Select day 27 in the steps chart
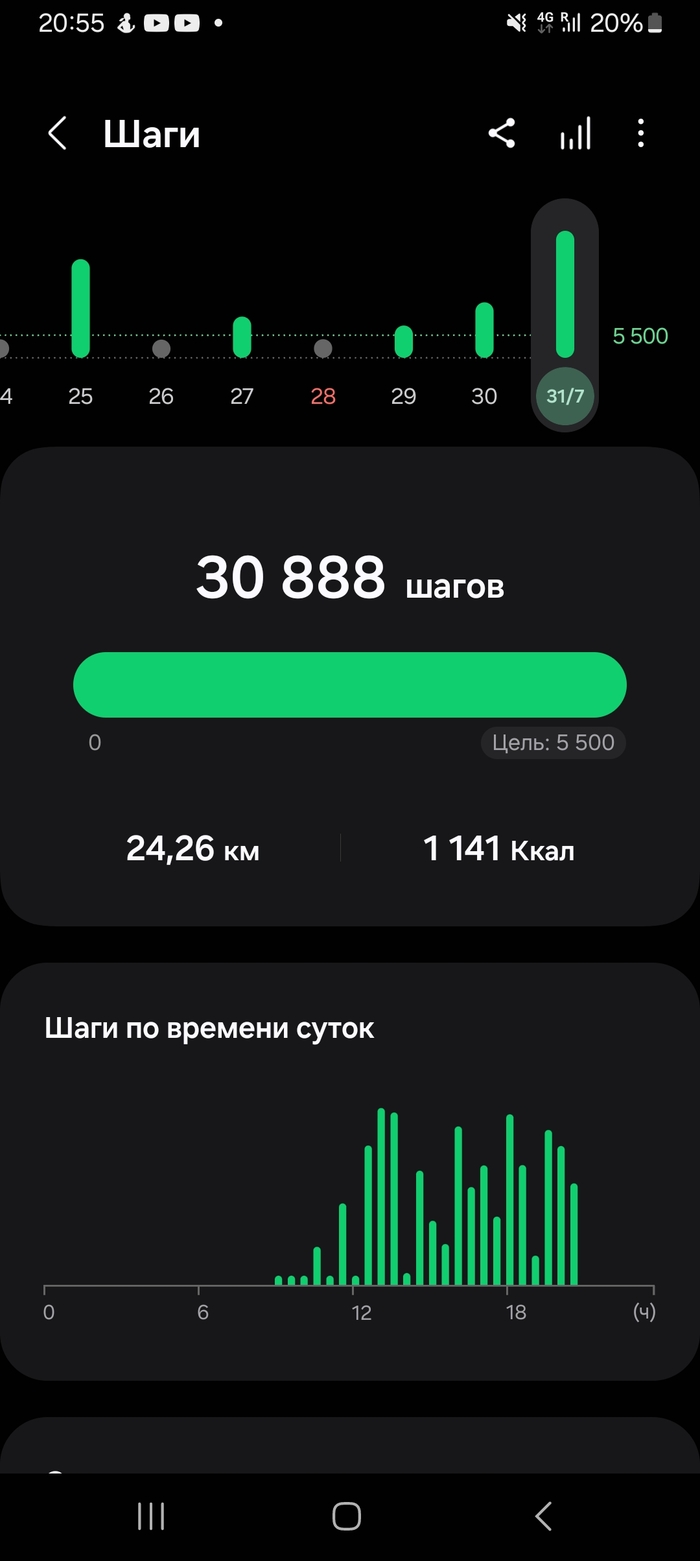 (242, 396)
